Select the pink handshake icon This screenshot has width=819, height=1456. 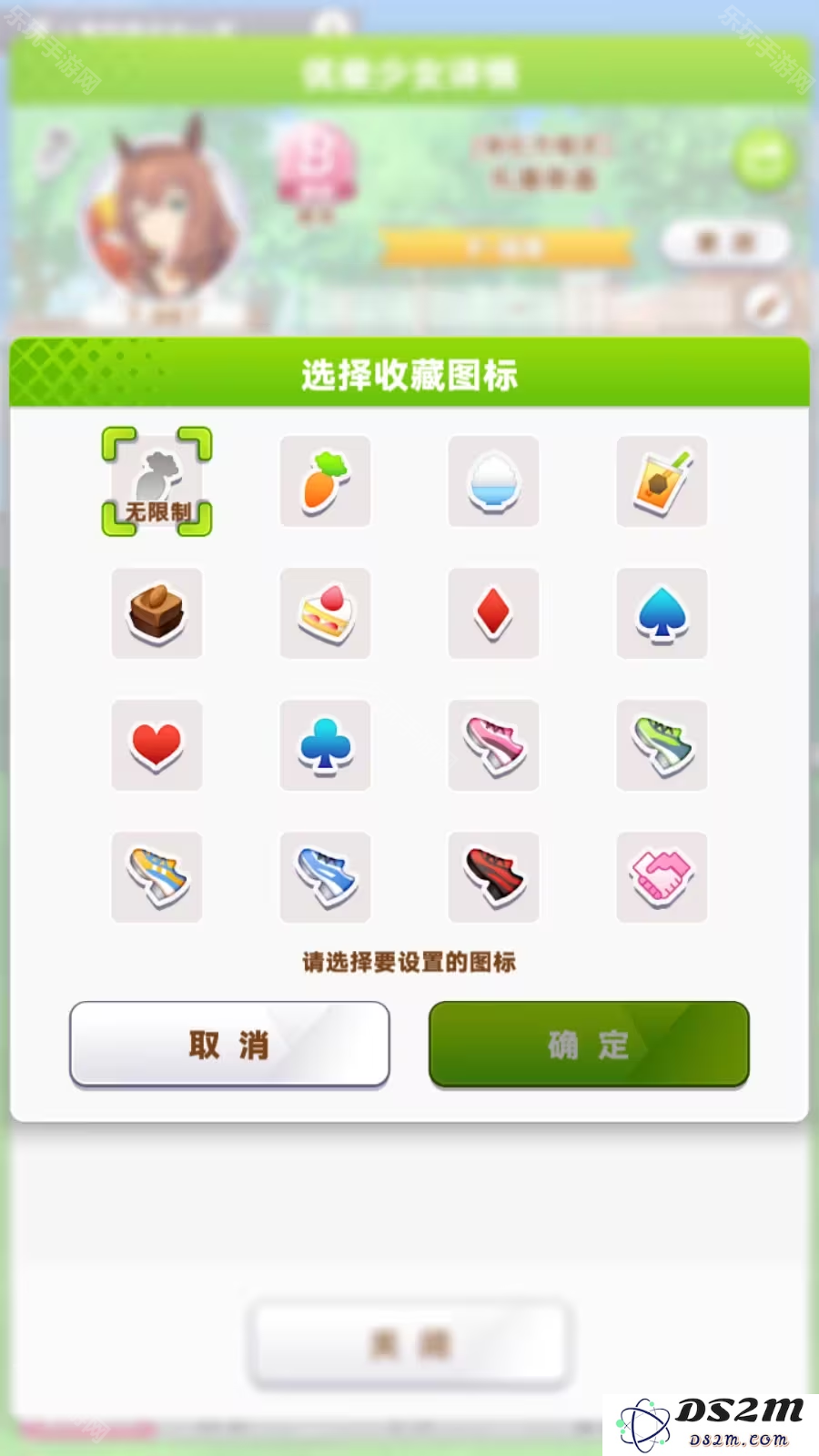pyautogui.click(x=662, y=877)
